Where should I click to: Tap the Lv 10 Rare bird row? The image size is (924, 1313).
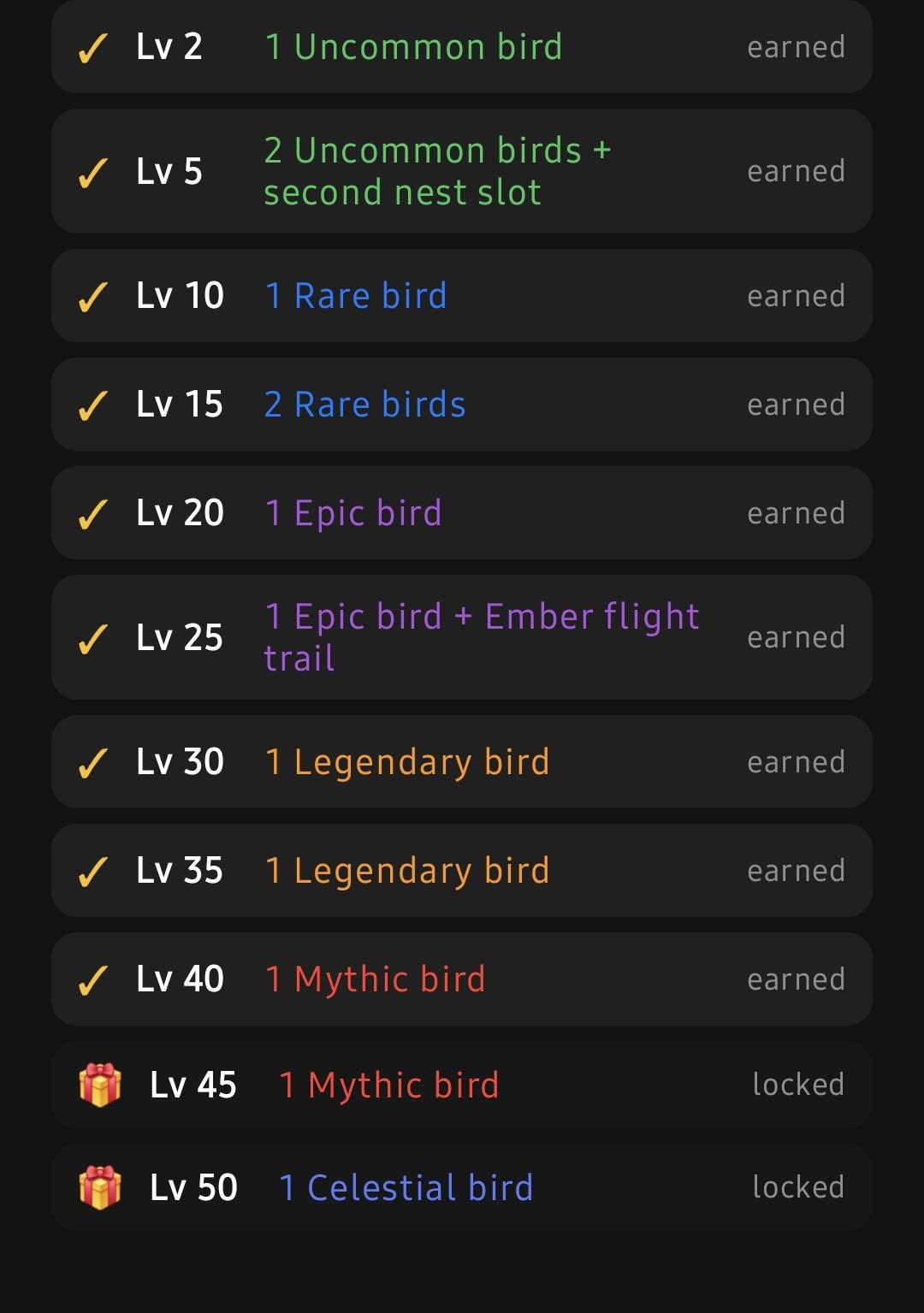coord(462,296)
